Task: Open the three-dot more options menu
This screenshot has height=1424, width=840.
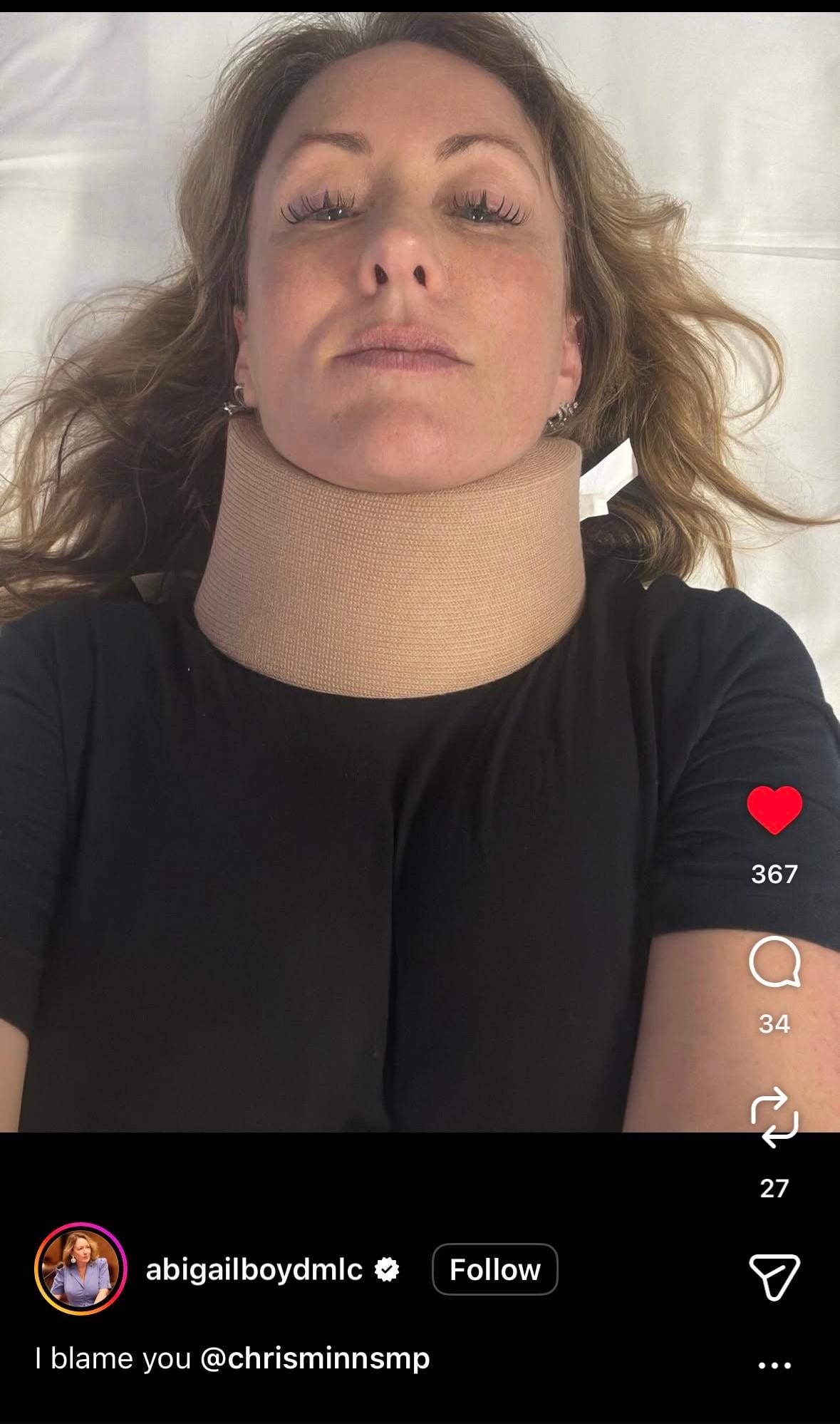Action: 774,1366
